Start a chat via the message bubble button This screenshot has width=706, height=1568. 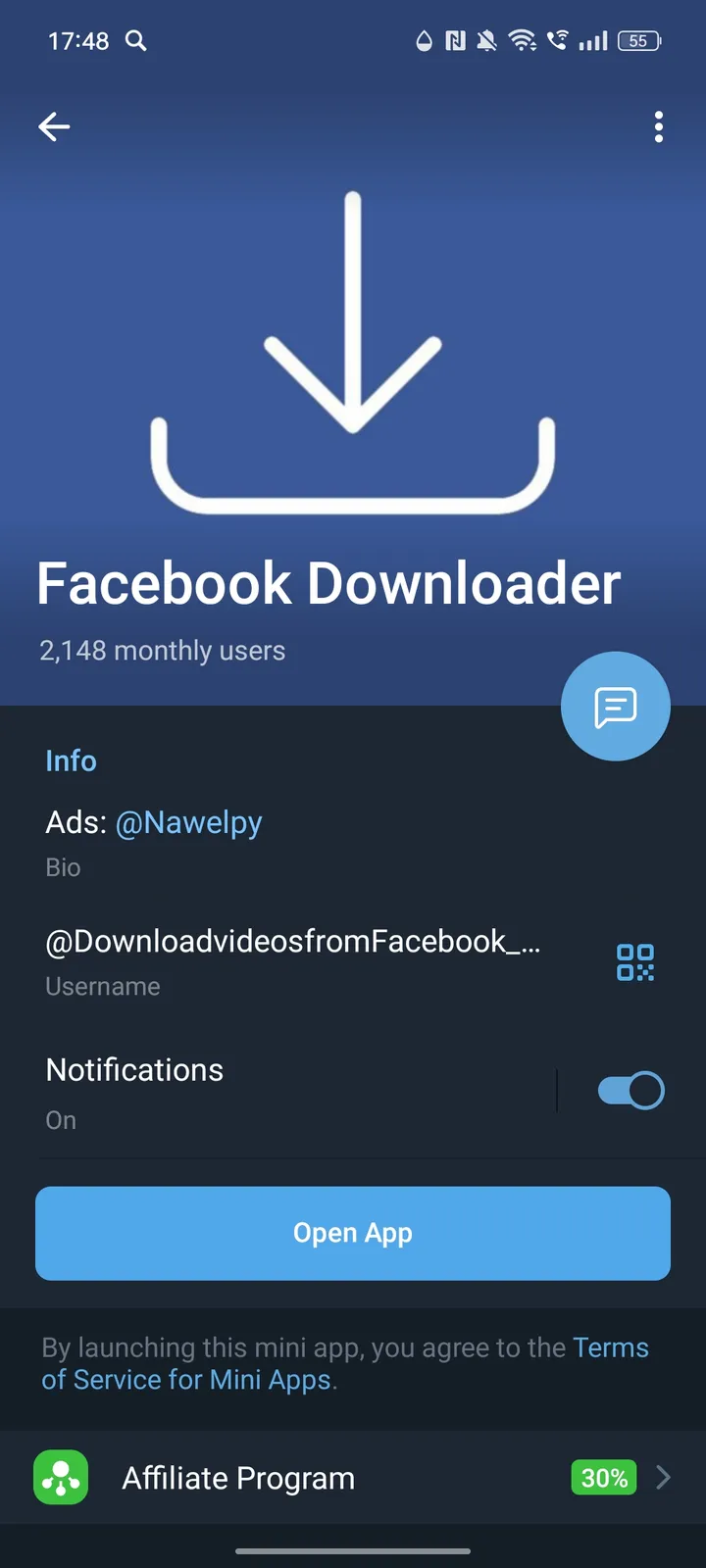[x=615, y=706]
